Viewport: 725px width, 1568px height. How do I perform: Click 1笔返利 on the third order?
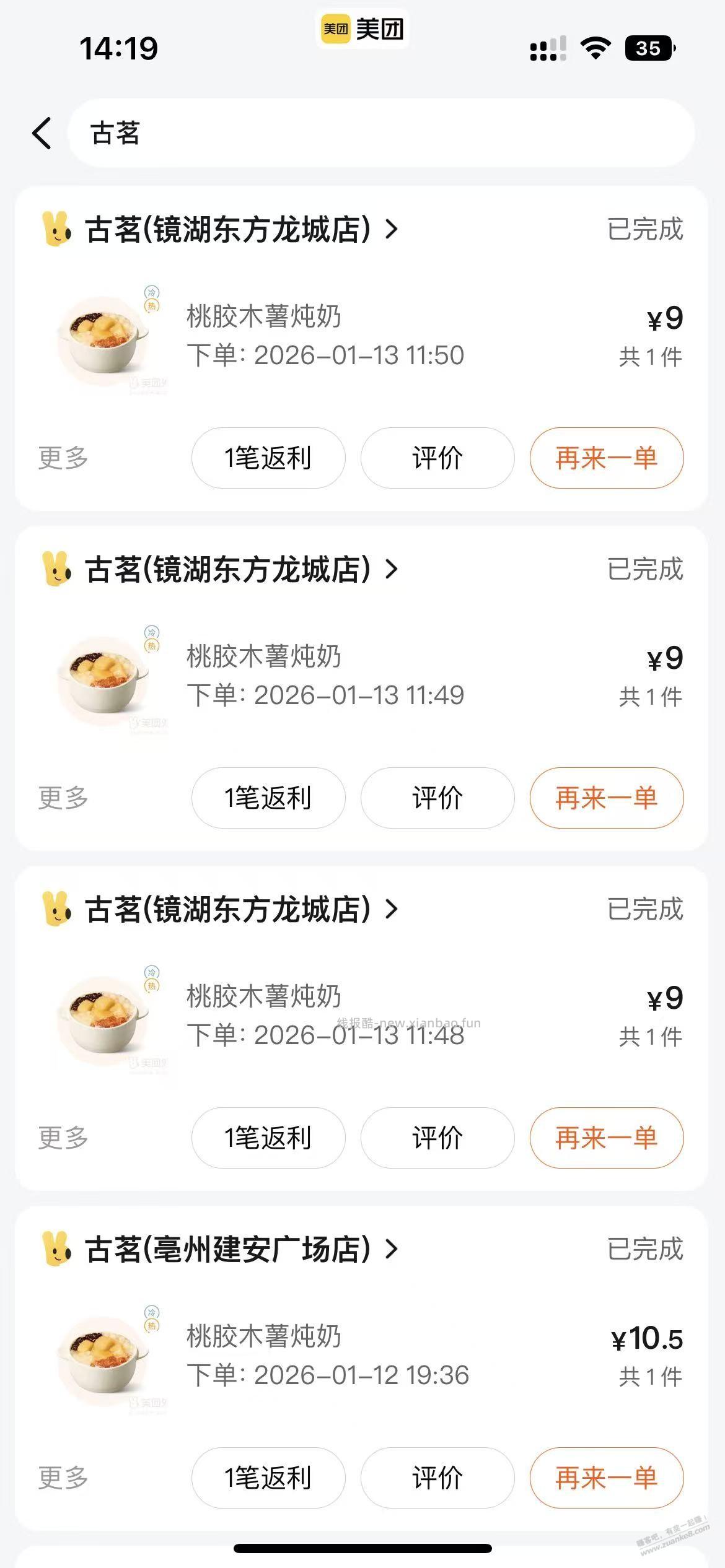coord(268,1138)
